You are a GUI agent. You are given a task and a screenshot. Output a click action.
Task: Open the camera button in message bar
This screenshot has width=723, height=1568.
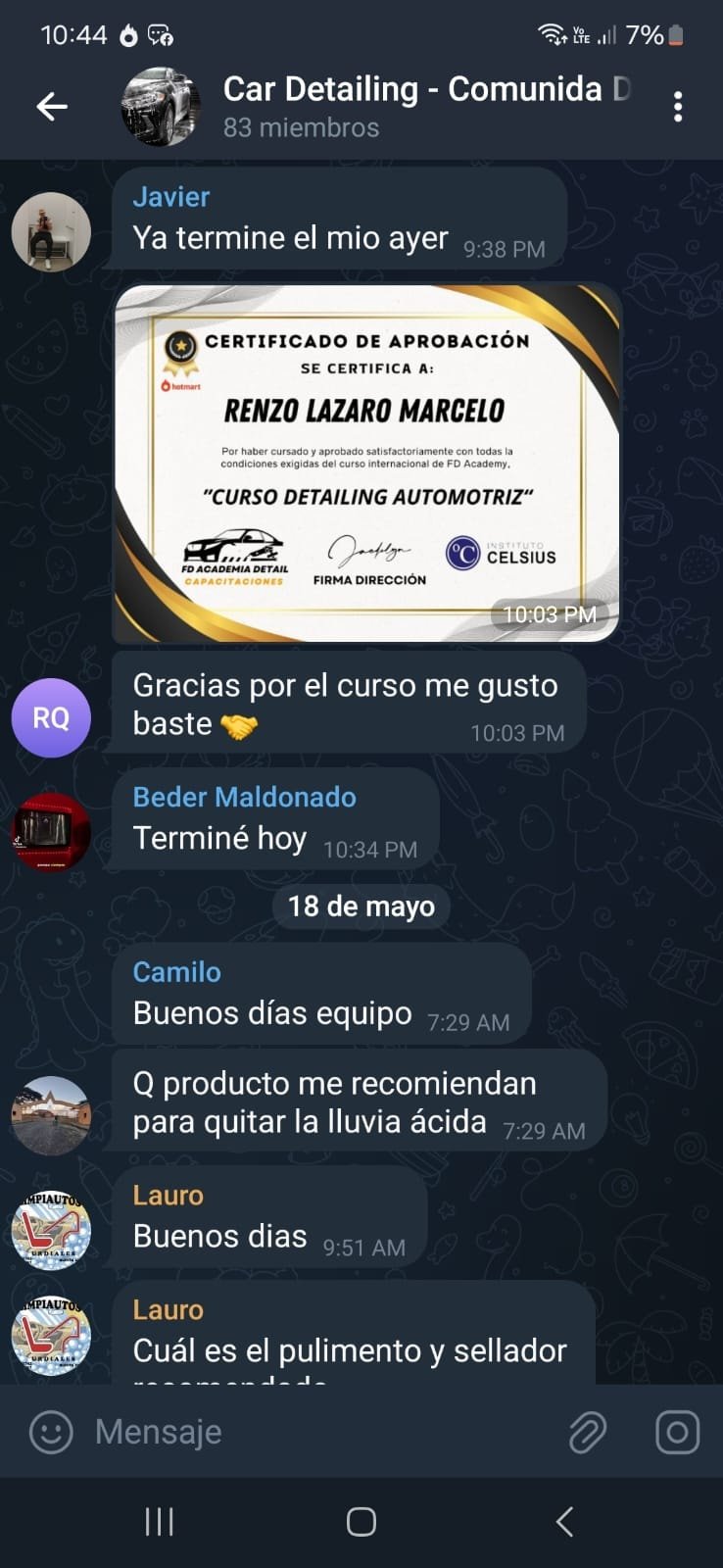click(677, 1432)
